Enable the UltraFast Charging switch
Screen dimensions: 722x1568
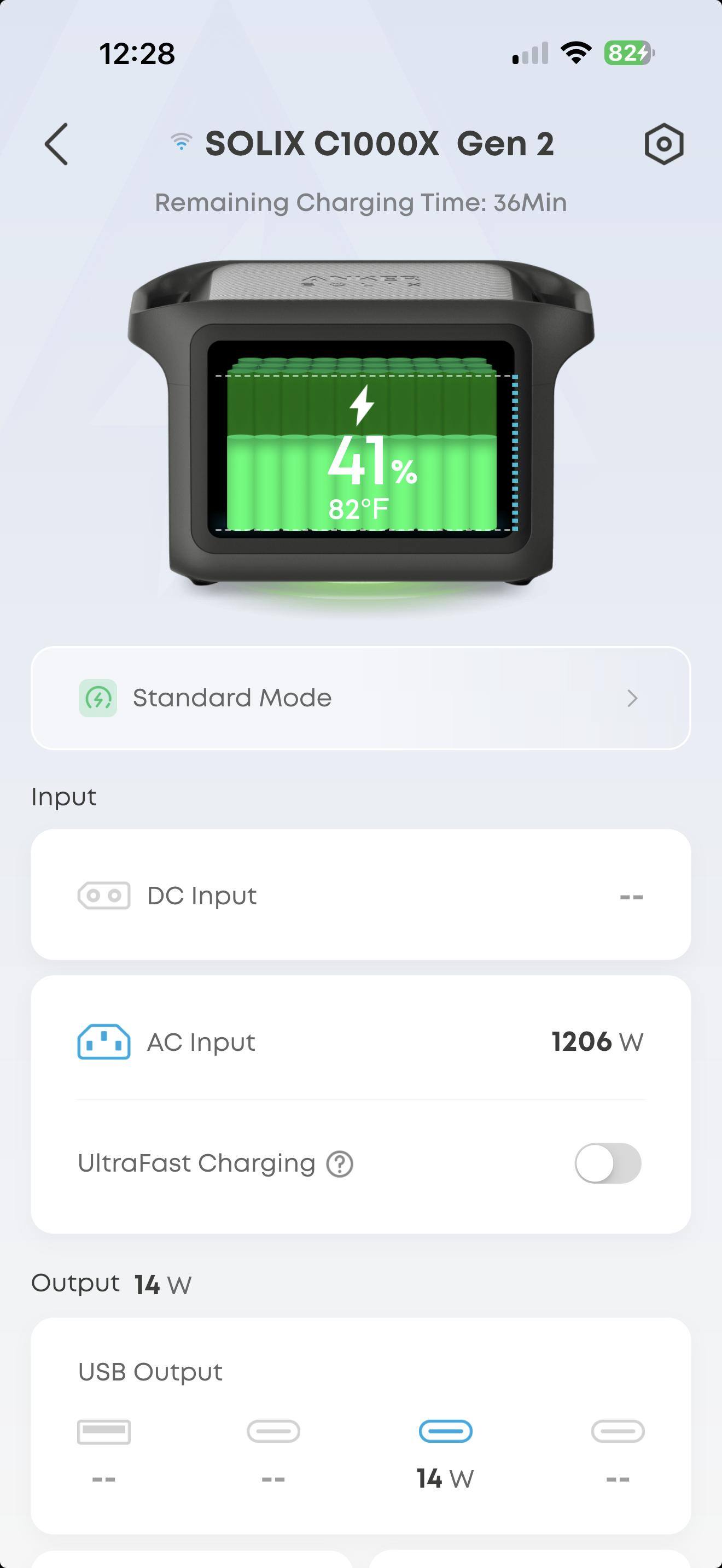(608, 1163)
